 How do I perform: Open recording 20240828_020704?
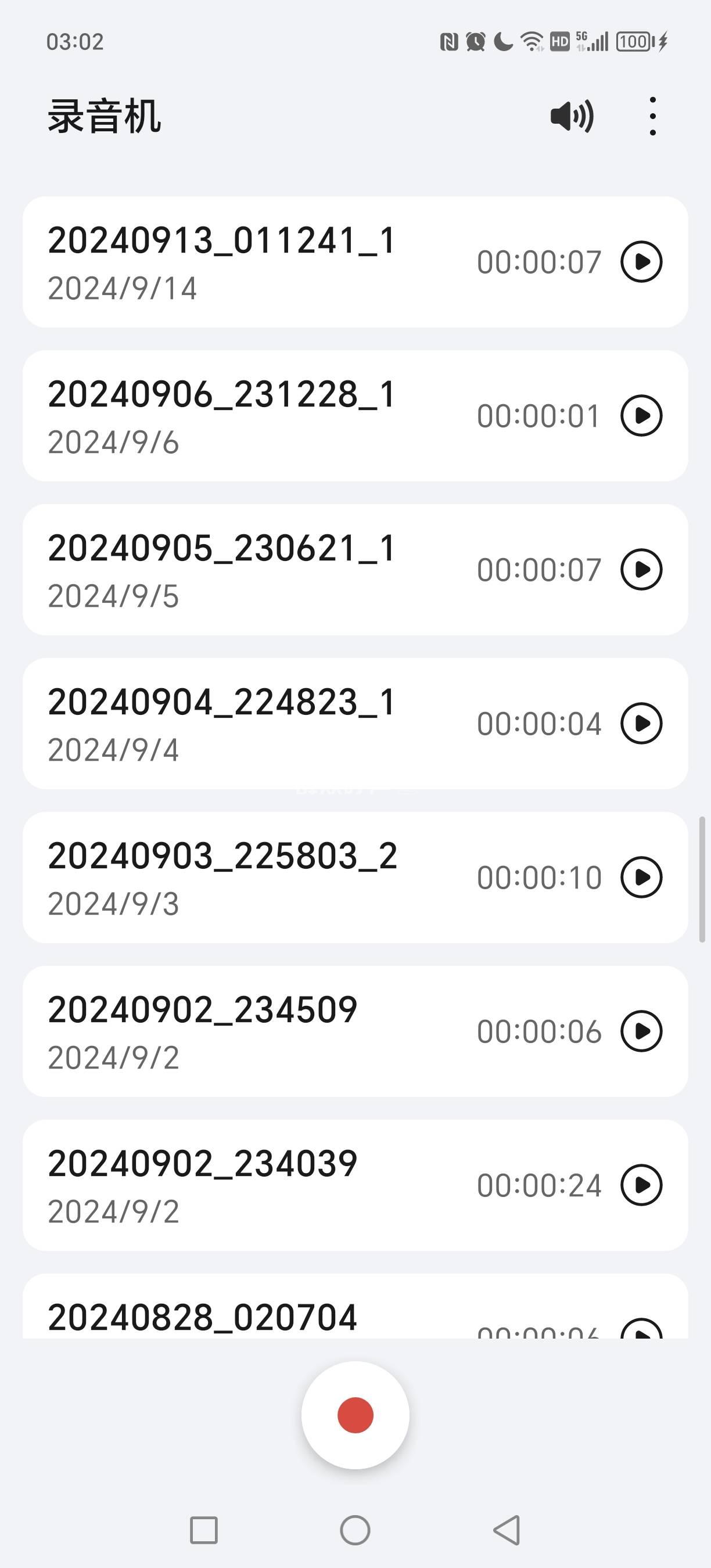click(x=243, y=1316)
